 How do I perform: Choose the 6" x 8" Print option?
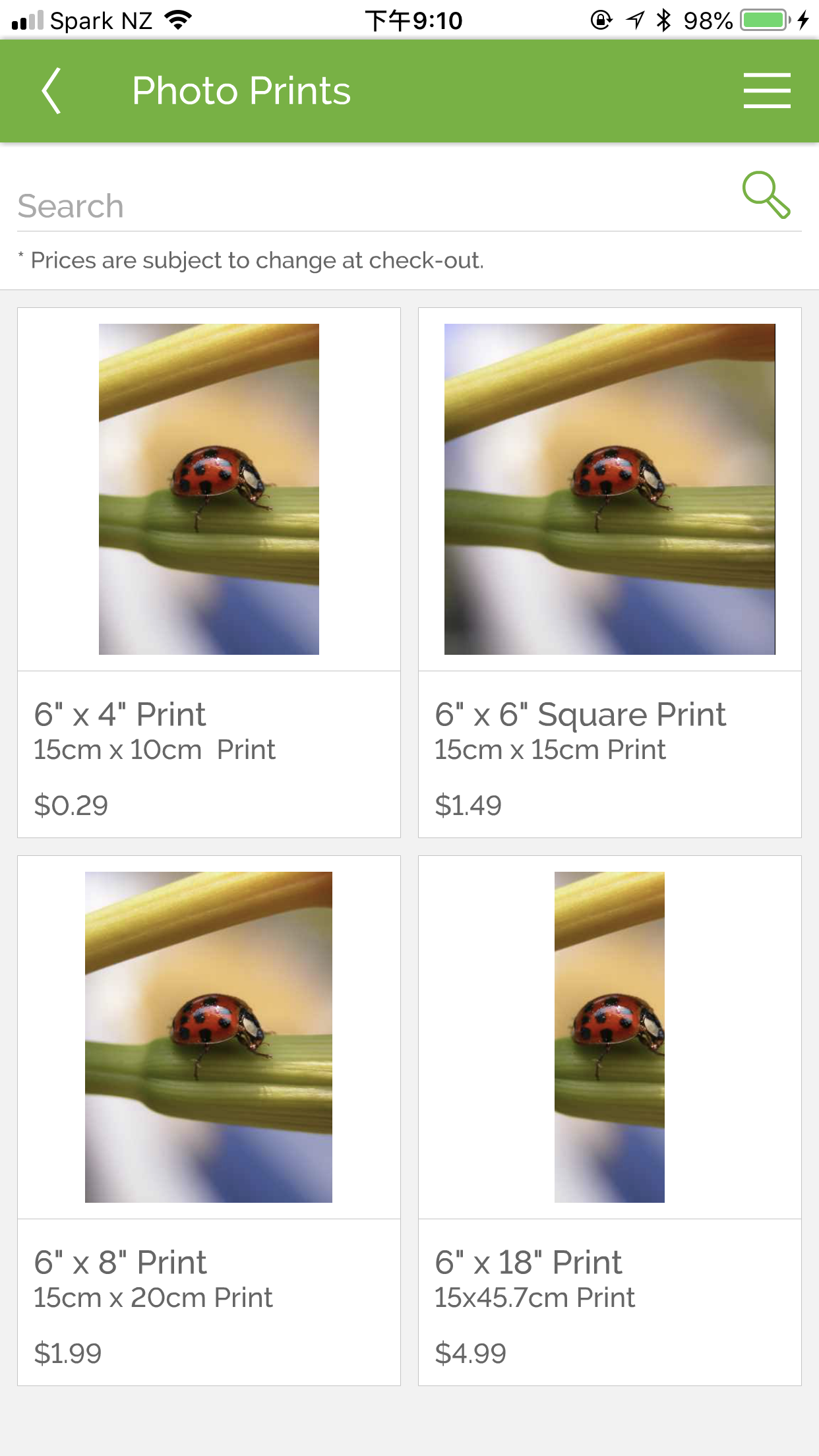pyautogui.click(x=209, y=1120)
